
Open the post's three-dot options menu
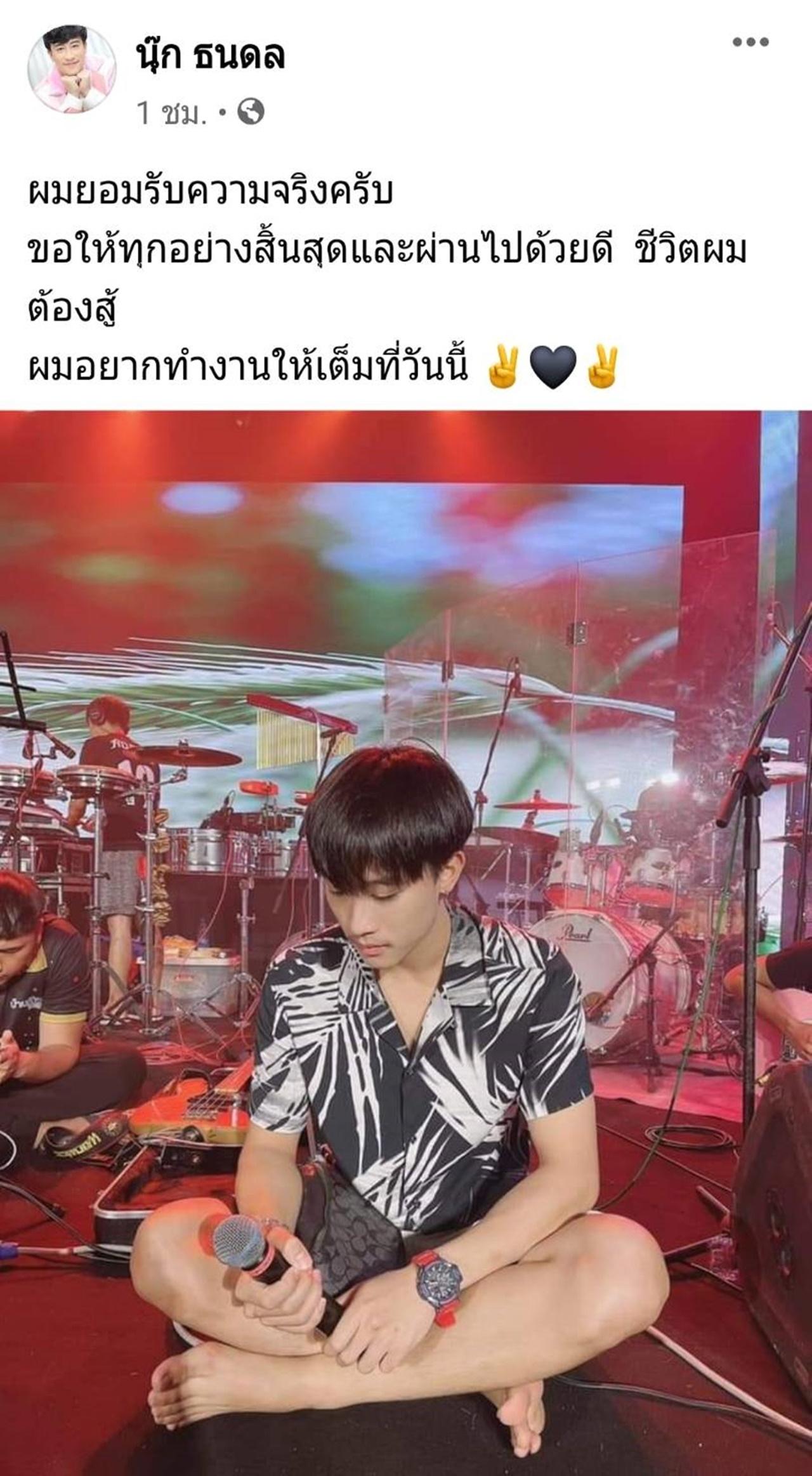coord(750,43)
